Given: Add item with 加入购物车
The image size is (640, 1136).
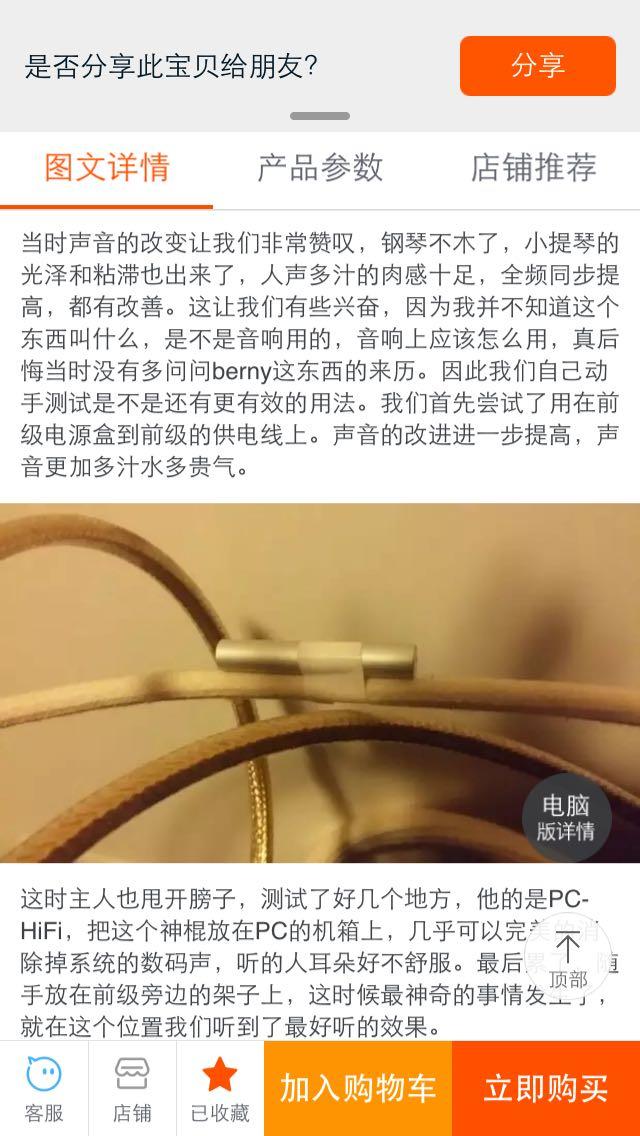Looking at the screenshot, I should tap(358, 1088).
